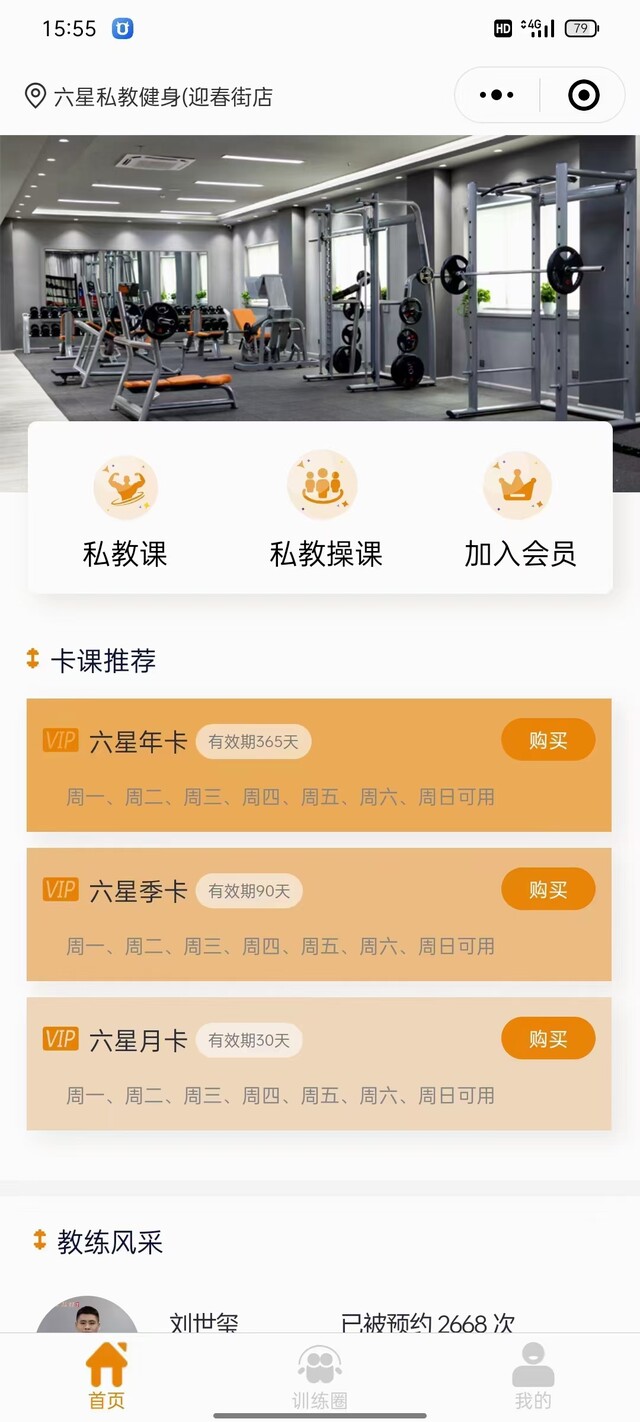This screenshot has height=1422, width=640.
Task: Buy the 六星月卡 monthly card
Action: [x=547, y=1039]
